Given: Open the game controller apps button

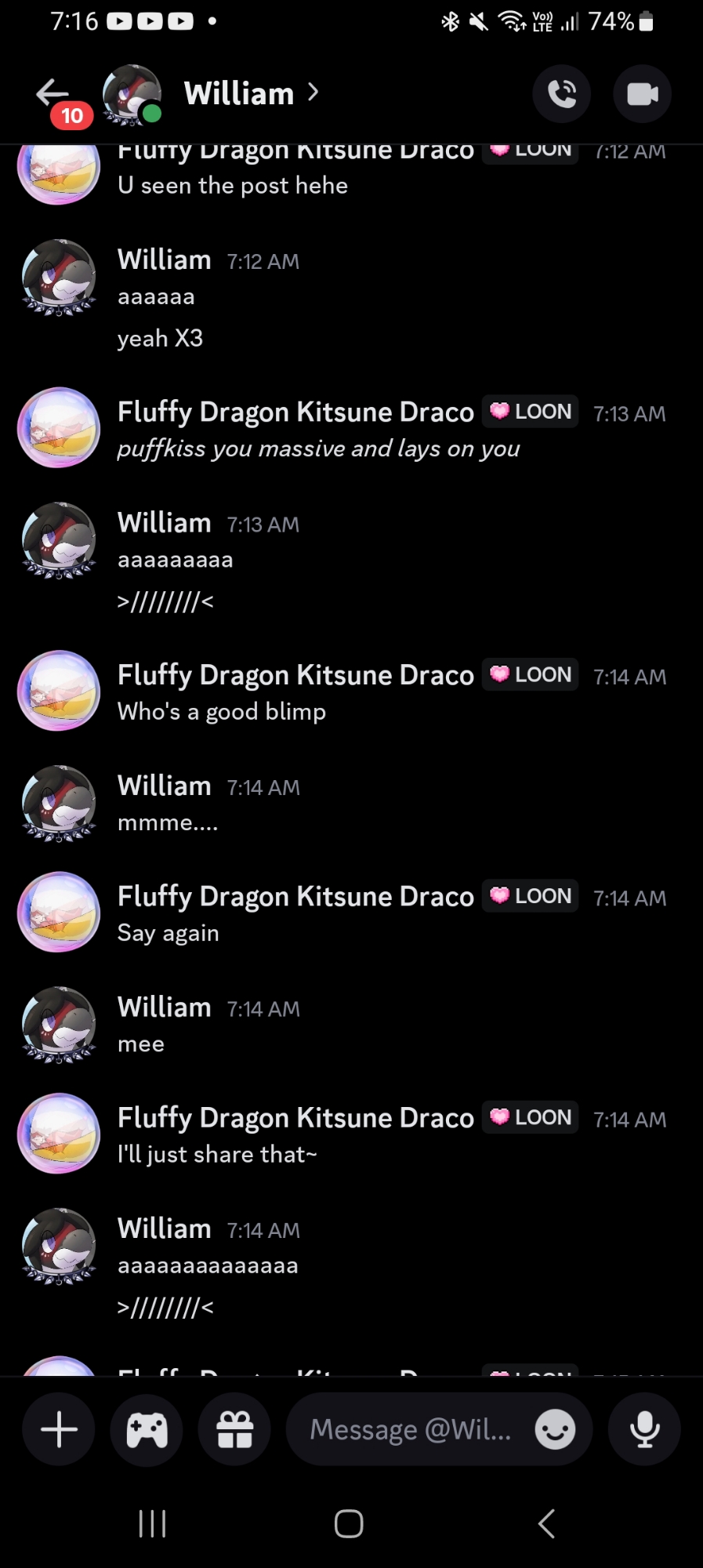Looking at the screenshot, I should click(147, 1429).
